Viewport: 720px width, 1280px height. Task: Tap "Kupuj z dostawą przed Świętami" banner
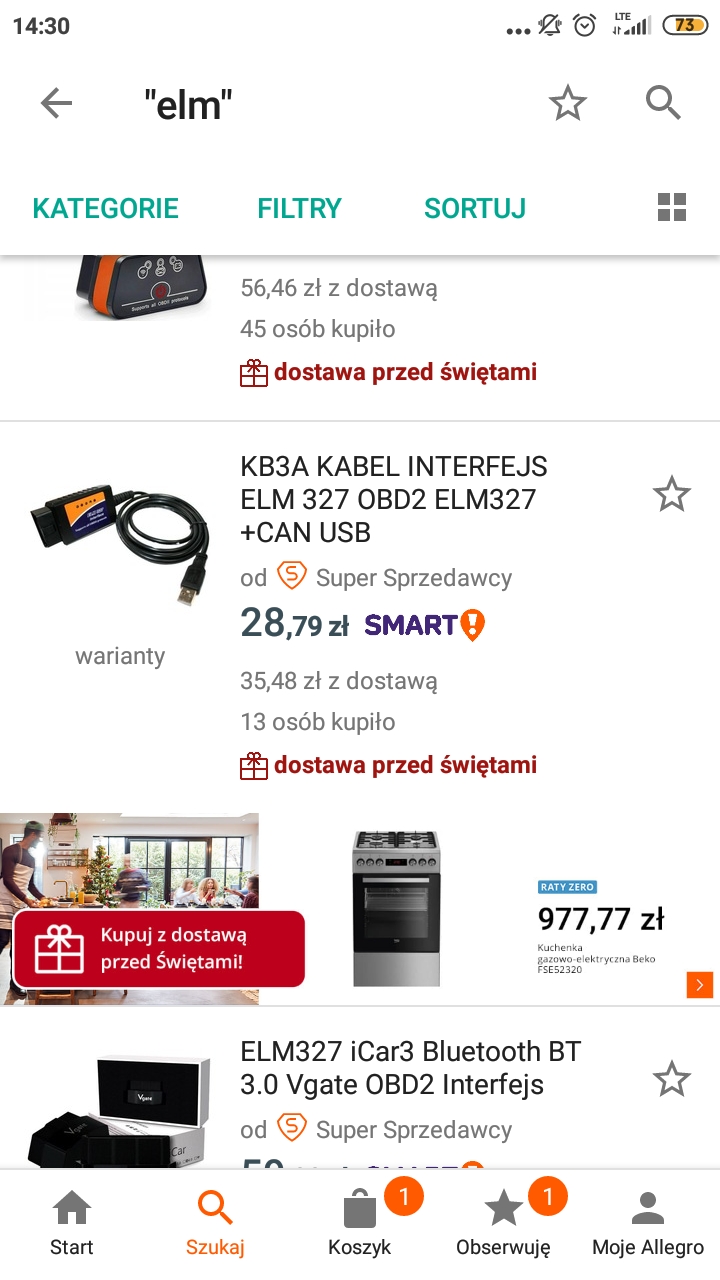click(x=158, y=948)
